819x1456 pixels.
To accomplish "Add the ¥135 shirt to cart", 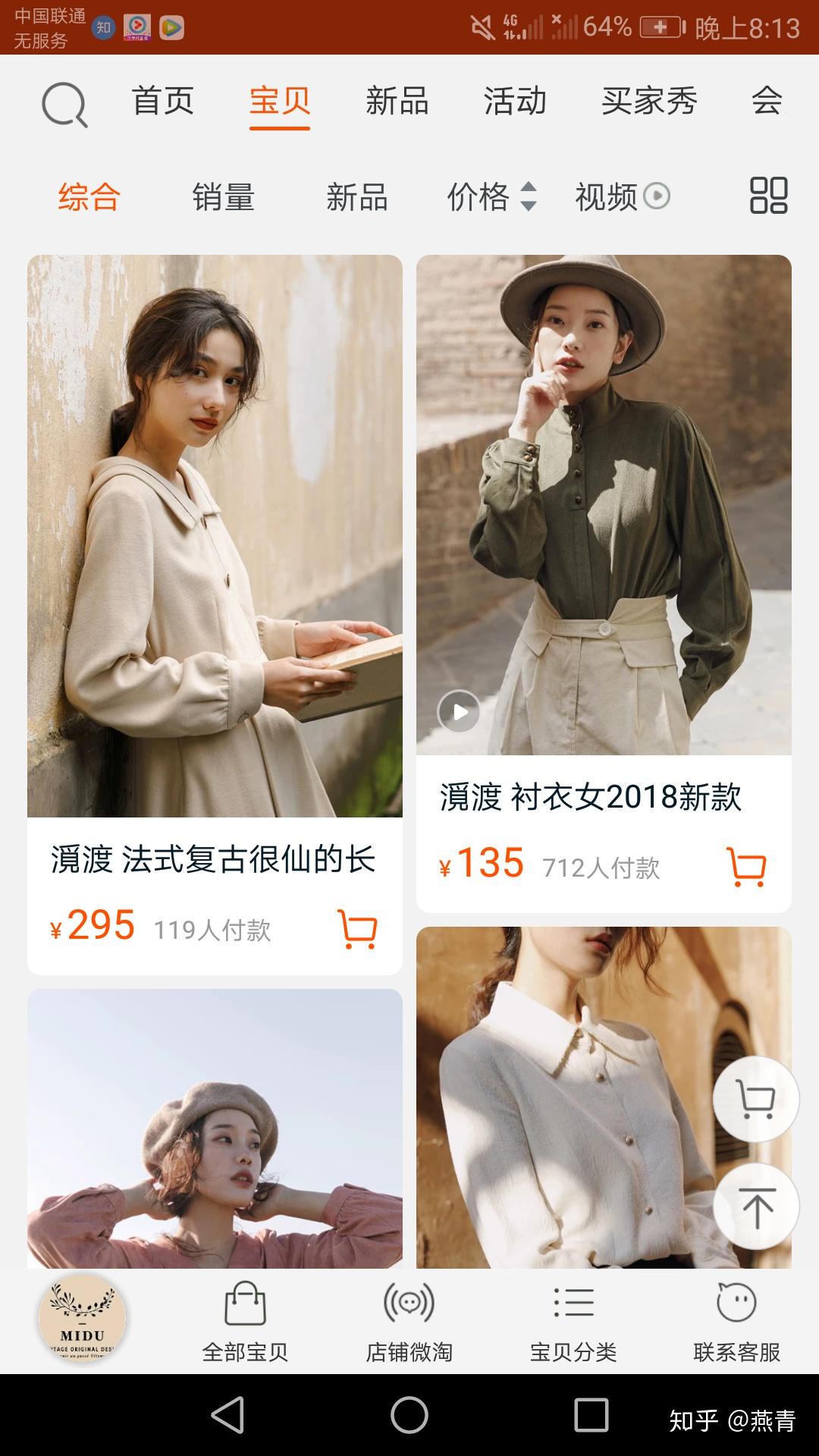I will [x=746, y=867].
